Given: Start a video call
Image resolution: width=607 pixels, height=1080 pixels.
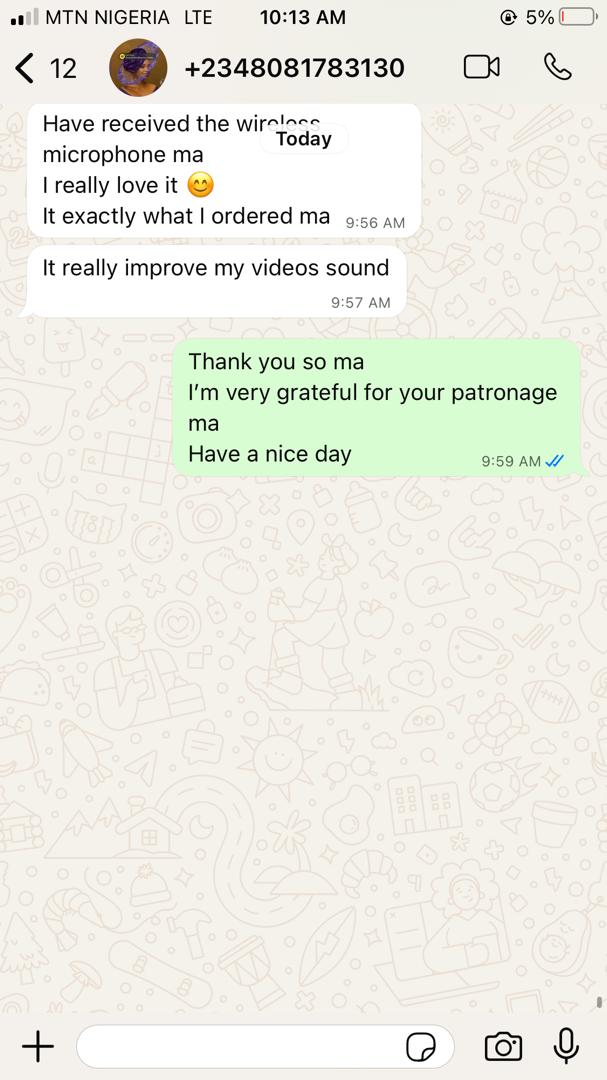Looking at the screenshot, I should [481, 67].
